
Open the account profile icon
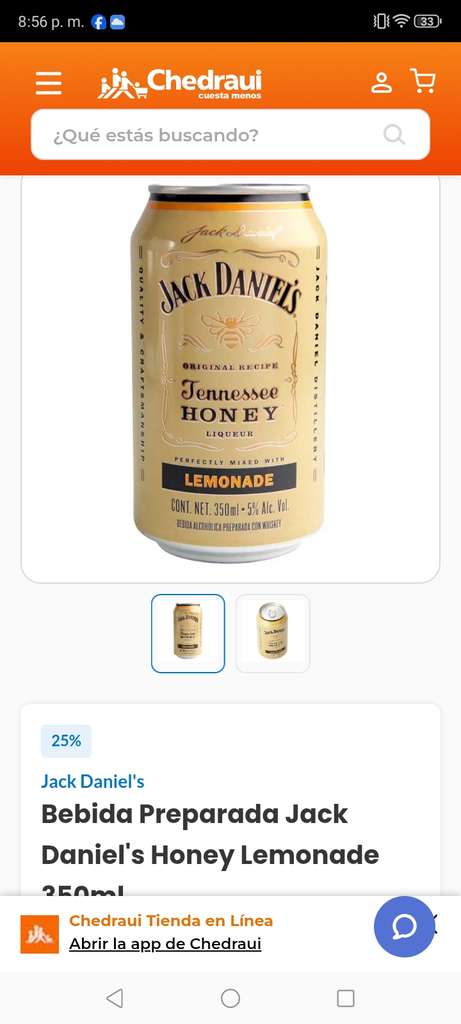click(381, 82)
